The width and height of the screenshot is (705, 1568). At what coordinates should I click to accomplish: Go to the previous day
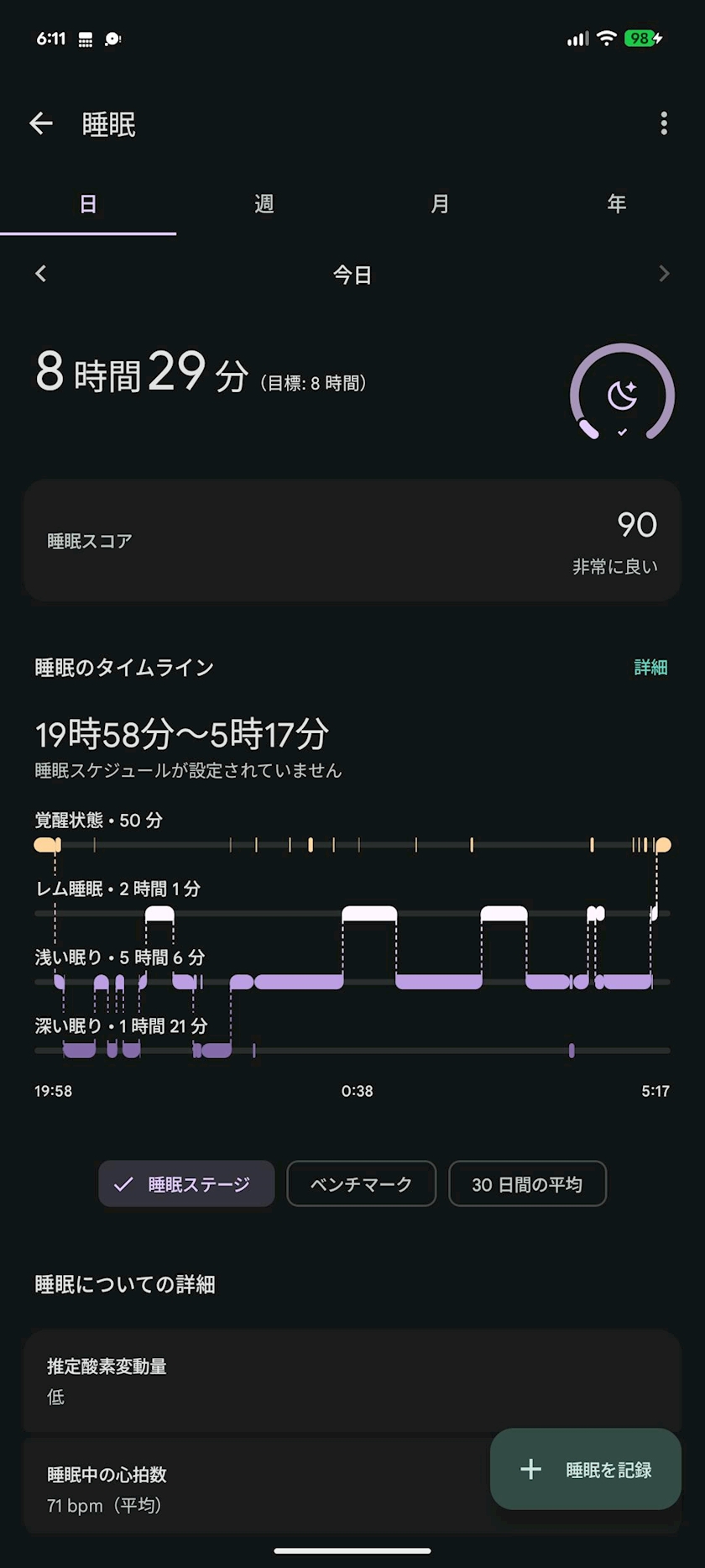41,274
